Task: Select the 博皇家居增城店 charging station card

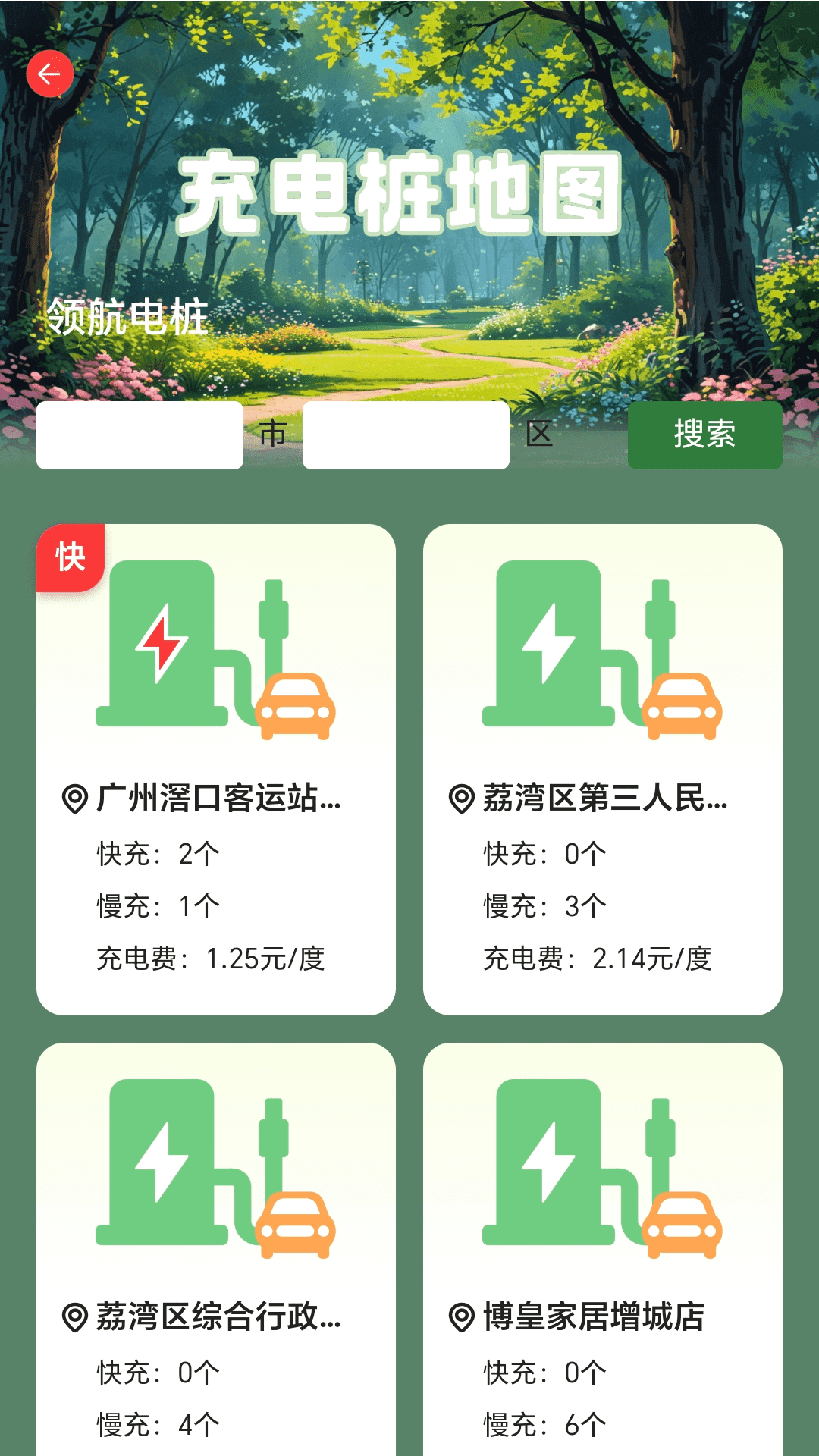Action: click(x=603, y=1251)
